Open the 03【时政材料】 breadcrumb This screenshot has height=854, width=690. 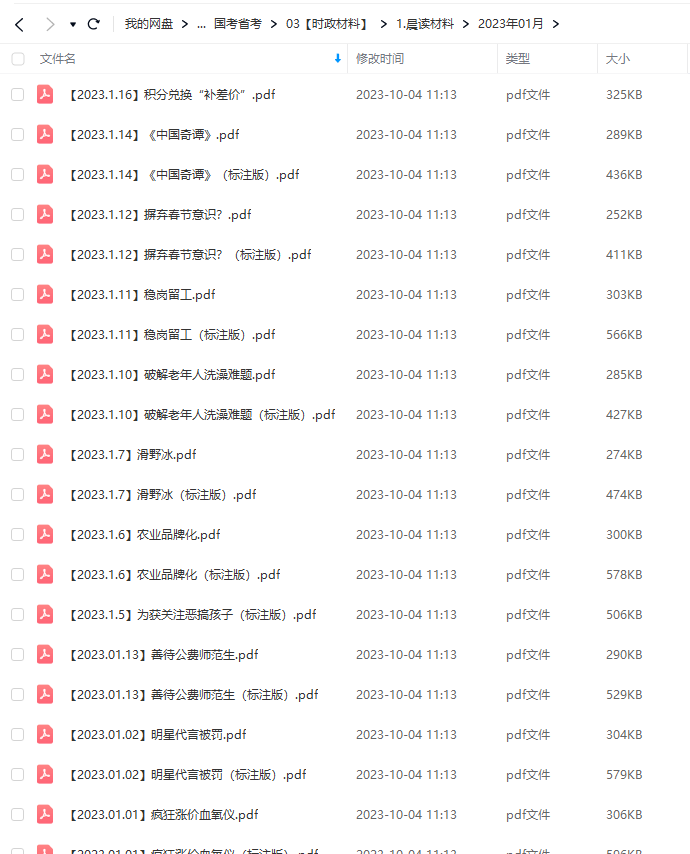coord(326,24)
